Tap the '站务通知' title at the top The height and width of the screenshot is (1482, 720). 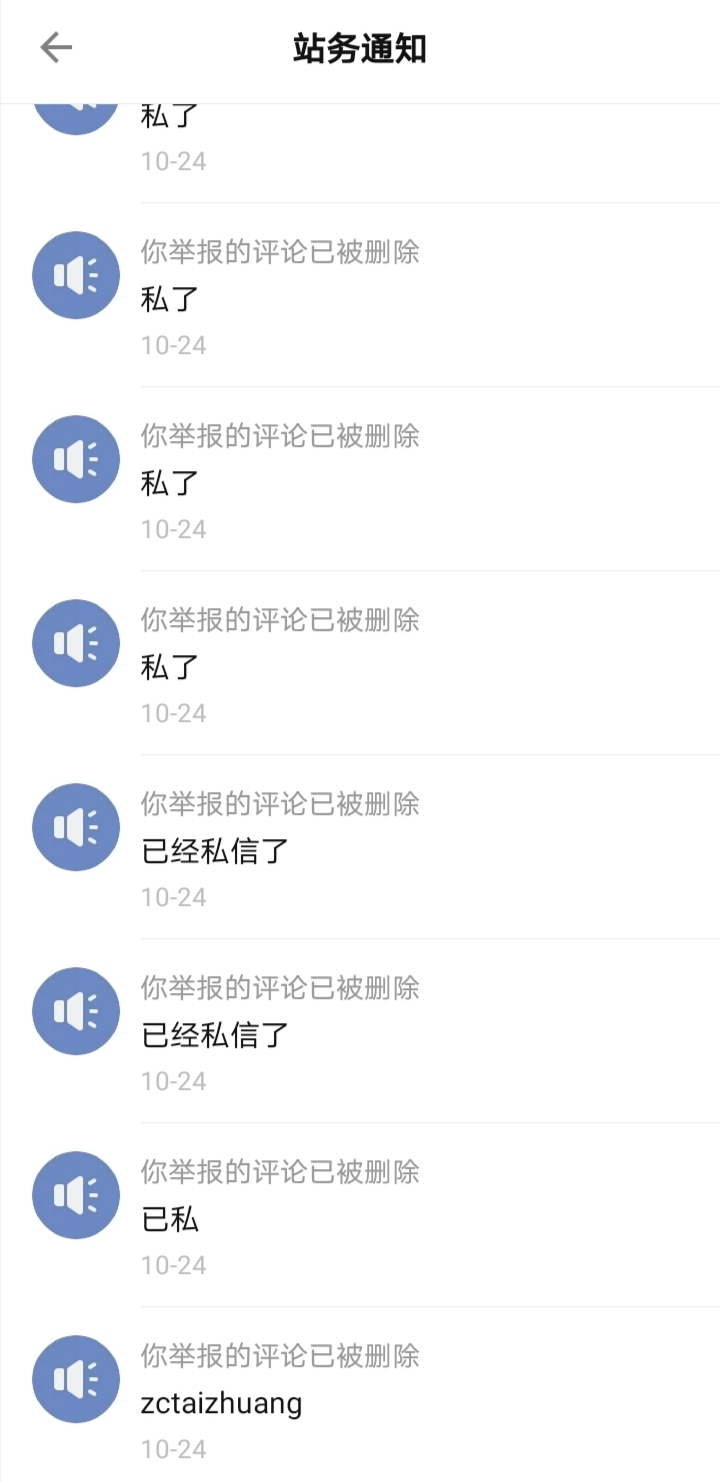(360, 46)
